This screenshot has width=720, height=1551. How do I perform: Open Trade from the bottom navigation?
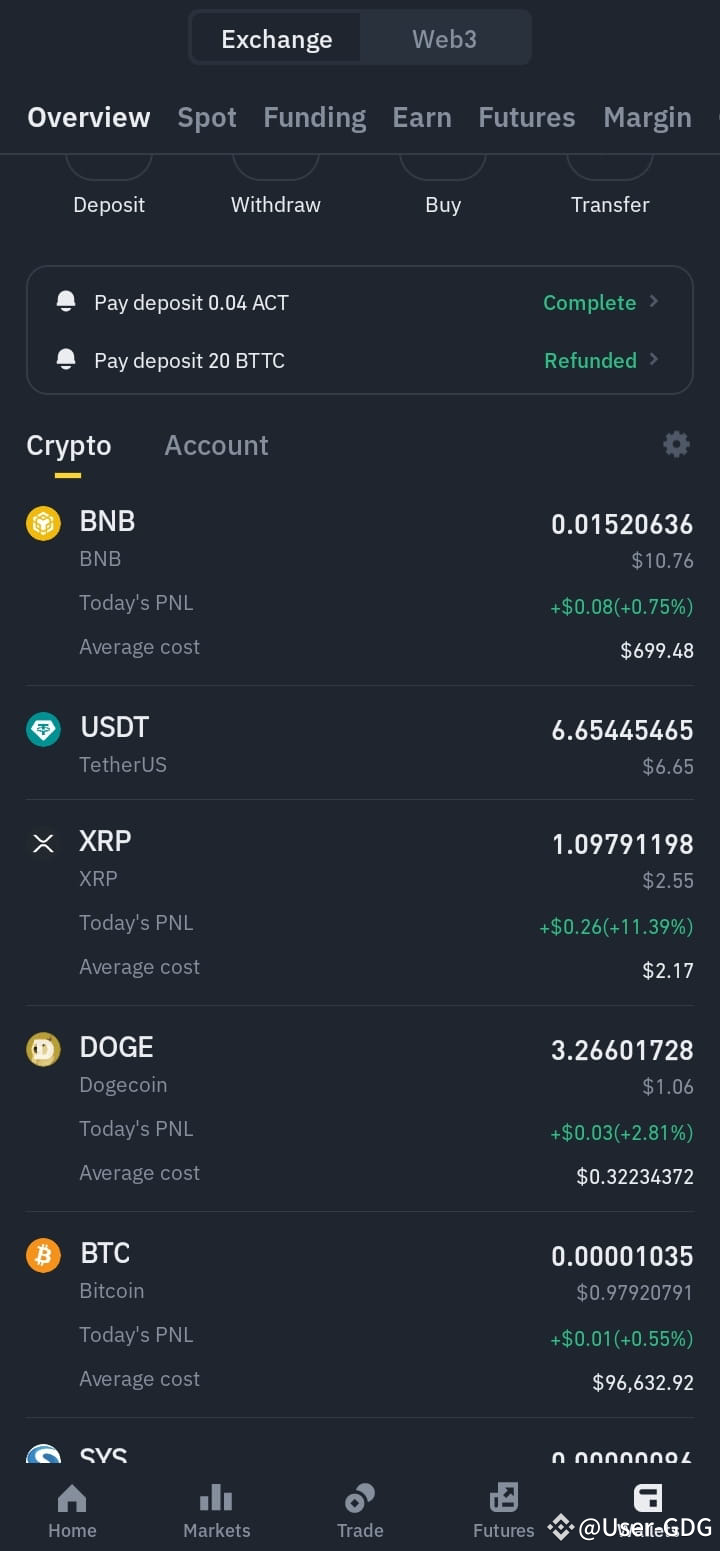pyautogui.click(x=360, y=1508)
